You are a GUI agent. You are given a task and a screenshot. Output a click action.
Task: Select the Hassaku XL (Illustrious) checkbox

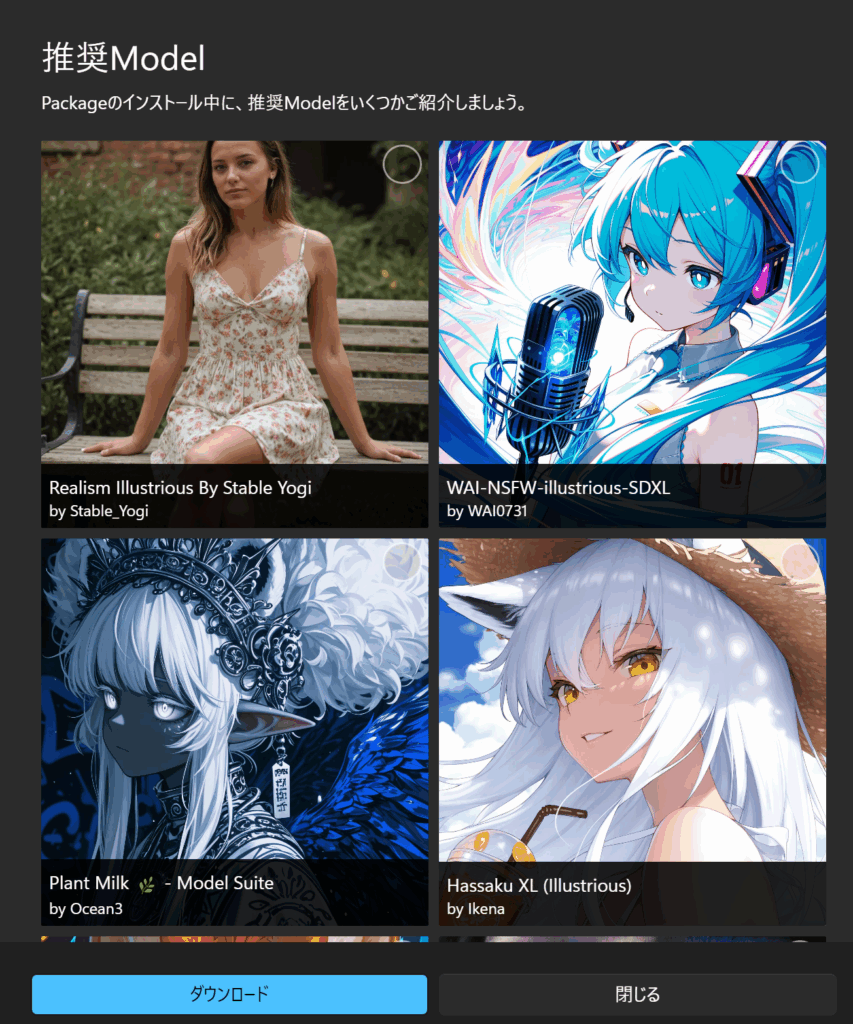pos(800,562)
